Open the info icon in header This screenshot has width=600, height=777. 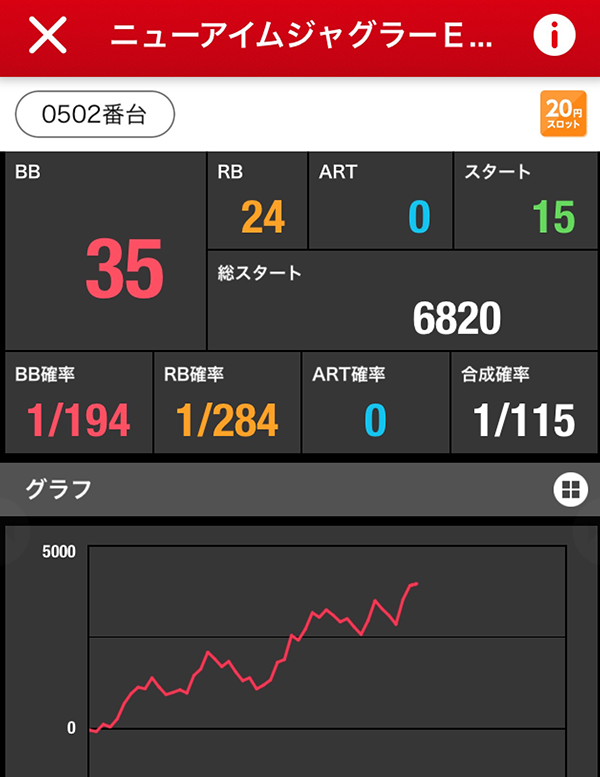554,36
